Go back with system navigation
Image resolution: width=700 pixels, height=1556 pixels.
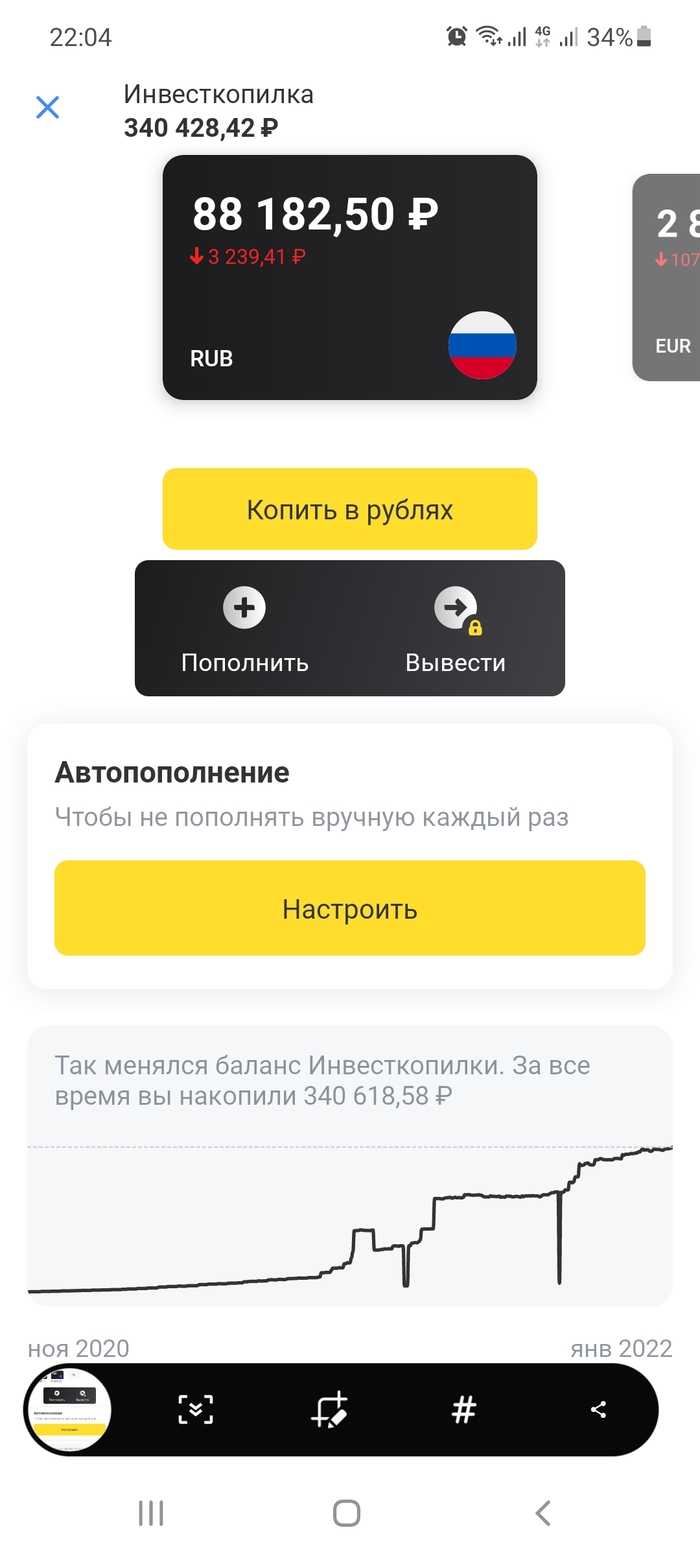click(x=543, y=1513)
